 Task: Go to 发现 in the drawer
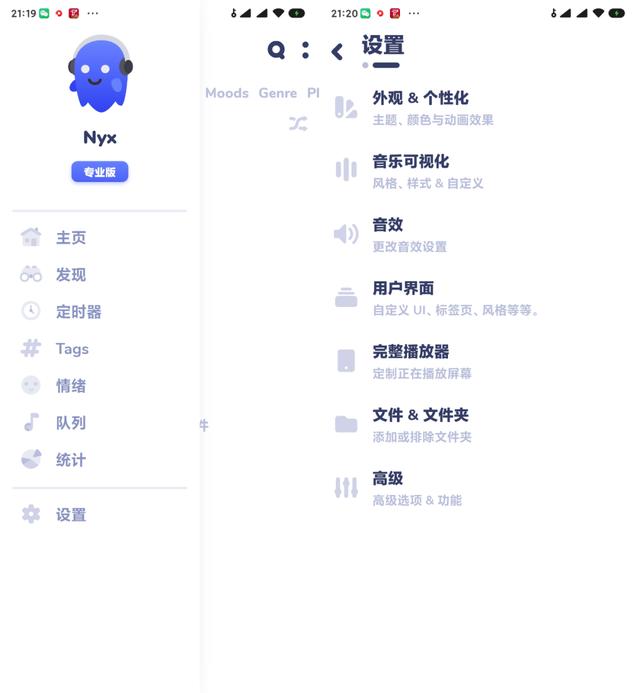click(x=70, y=275)
